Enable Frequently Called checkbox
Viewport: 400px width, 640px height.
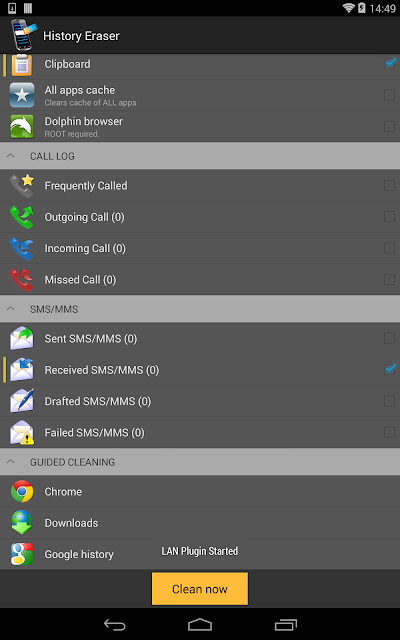389,186
